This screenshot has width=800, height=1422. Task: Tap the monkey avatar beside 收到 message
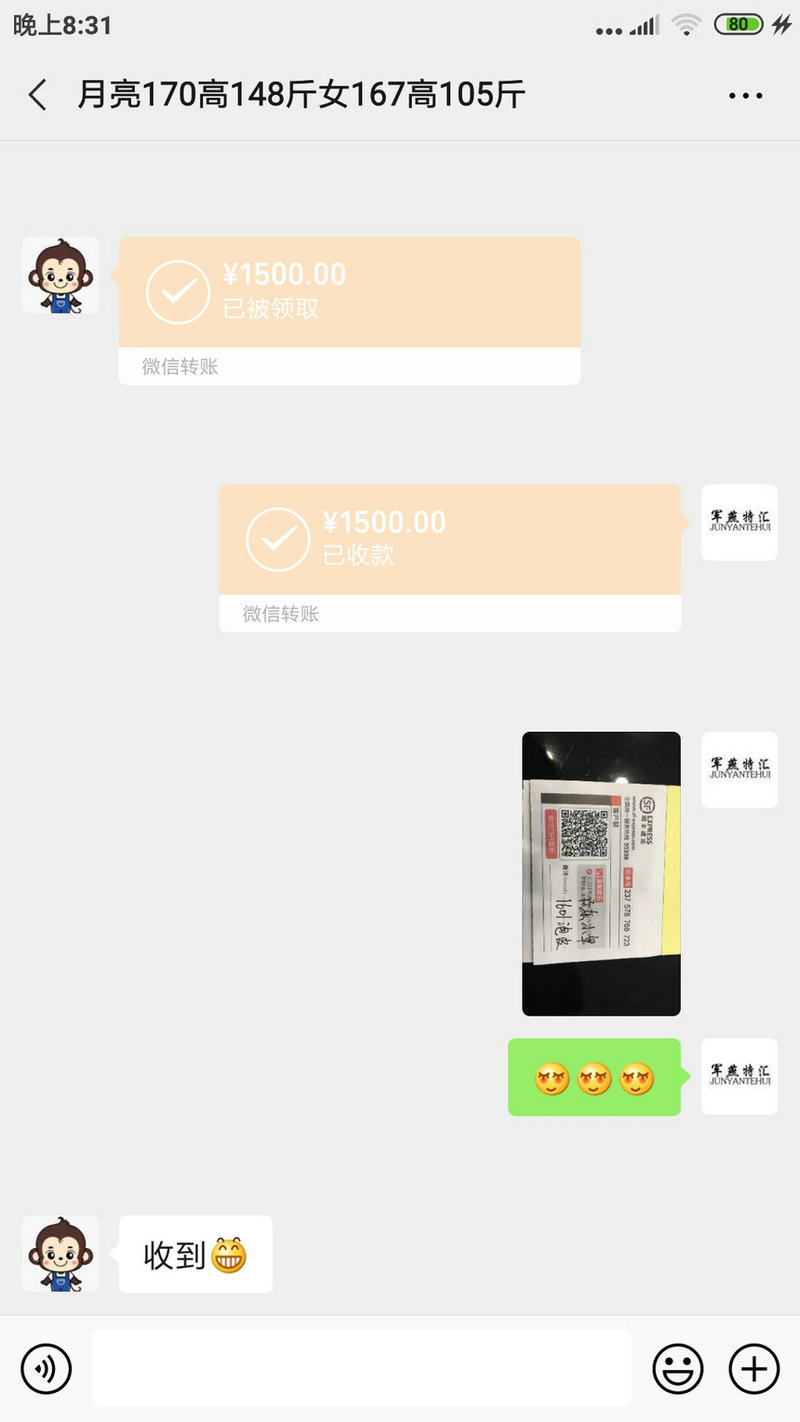click(60, 1254)
